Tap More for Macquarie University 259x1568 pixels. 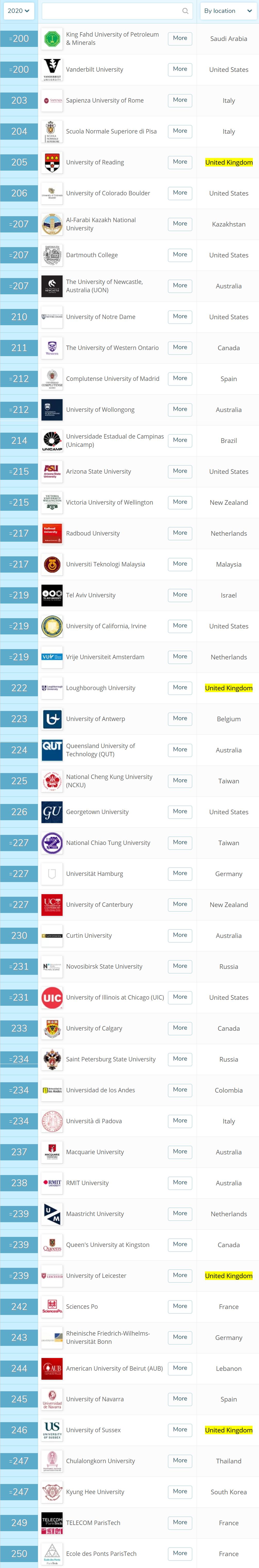180,1151
